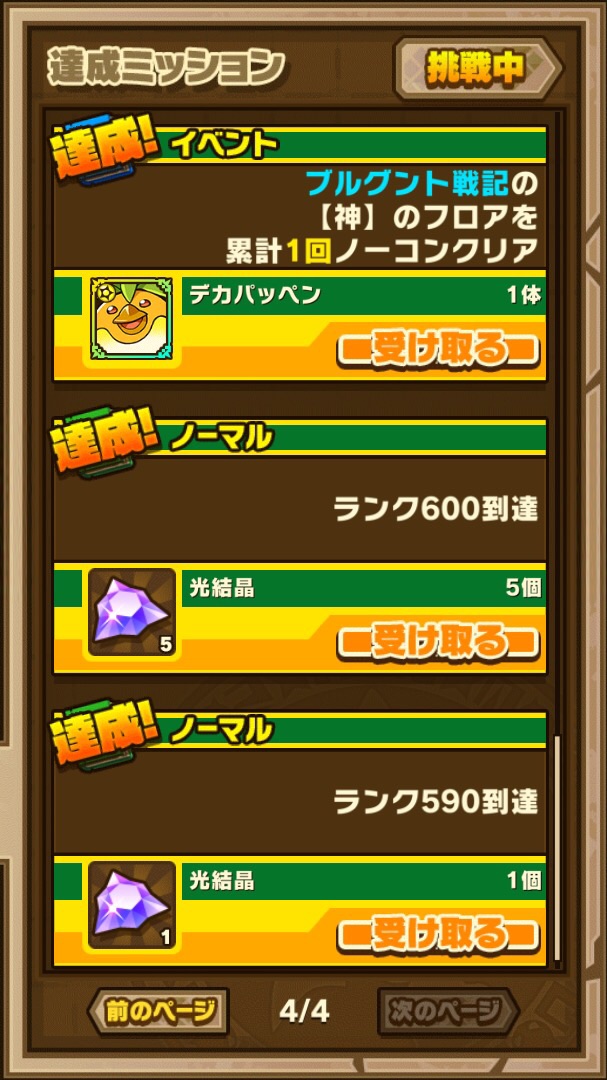Claim the デカパッペン reward
The height and width of the screenshot is (1080, 607).
[x=439, y=350]
